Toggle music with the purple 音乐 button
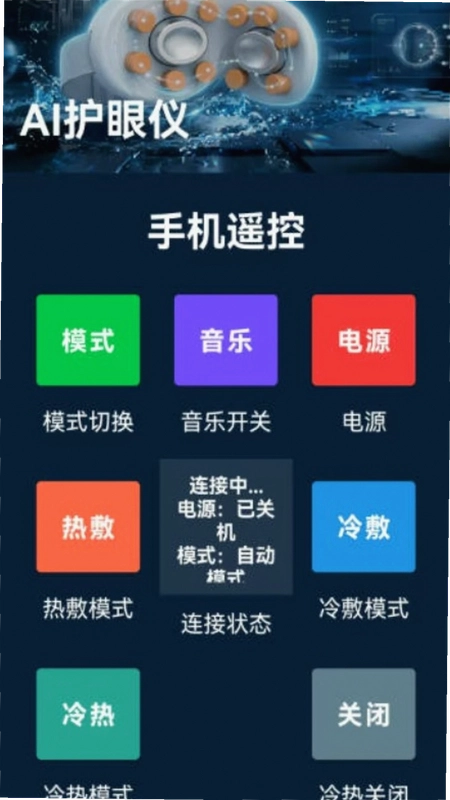This screenshot has width=450, height=800. point(226,340)
